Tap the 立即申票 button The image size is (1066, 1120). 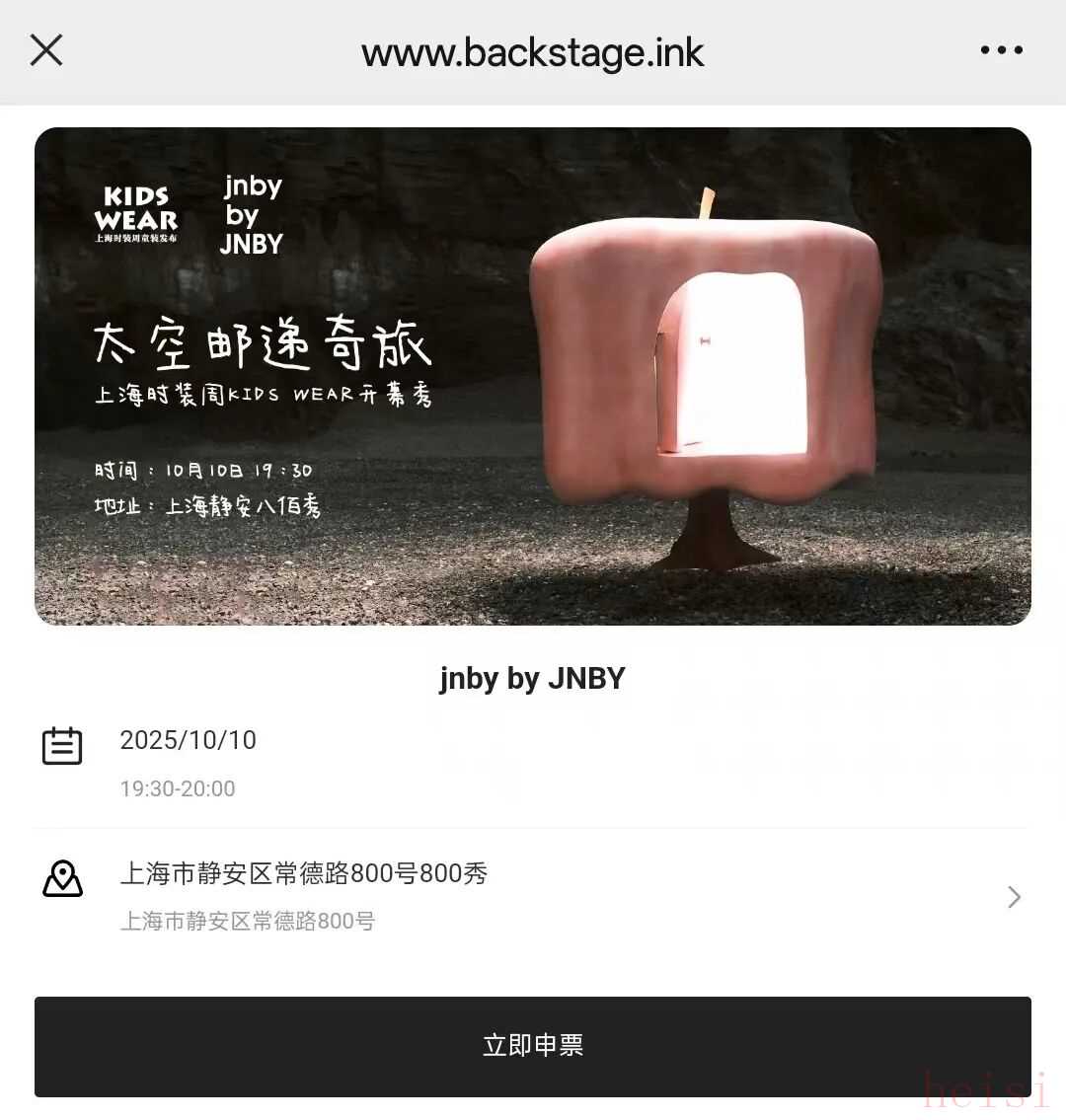click(533, 1046)
